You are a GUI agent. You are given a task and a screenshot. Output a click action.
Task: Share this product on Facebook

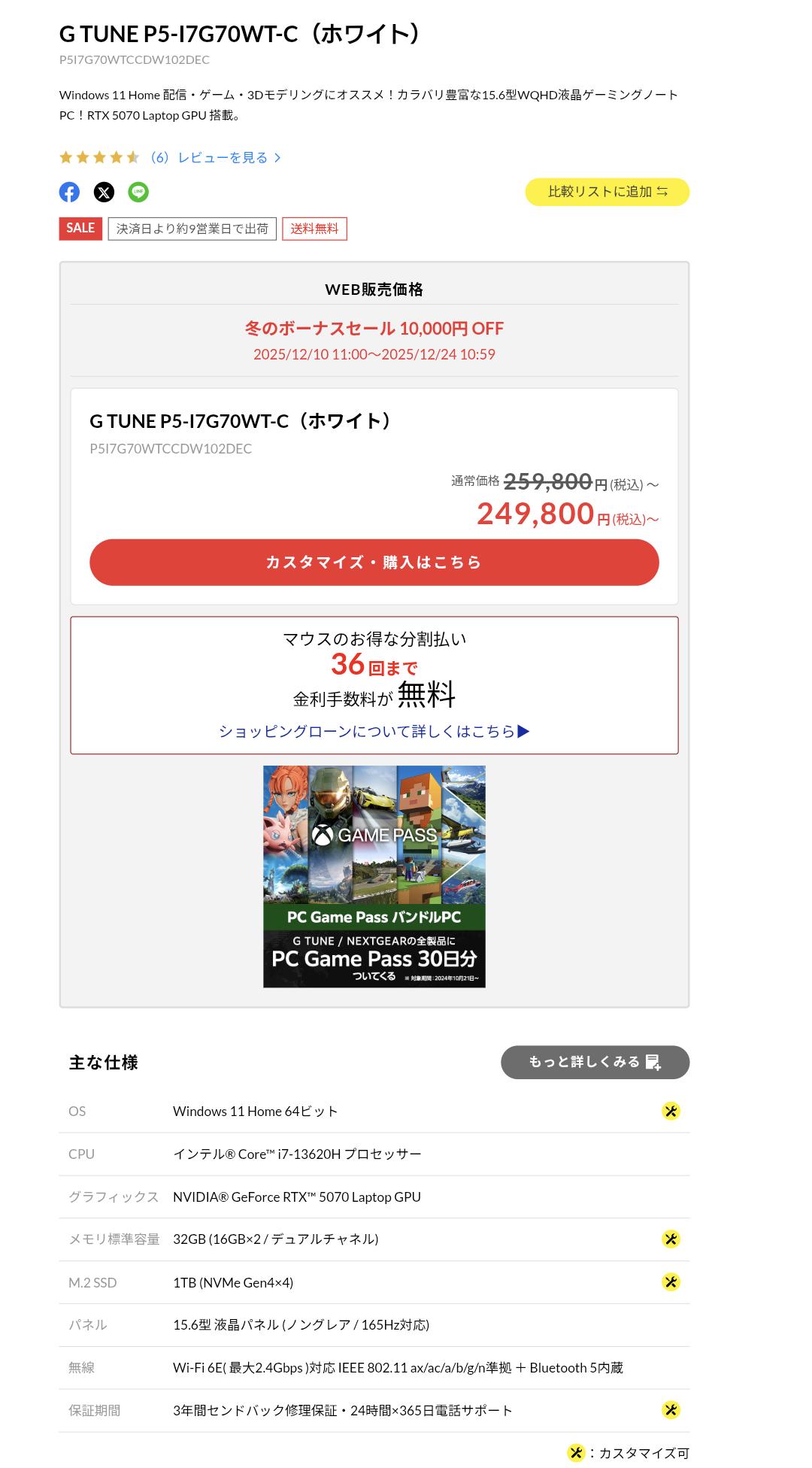pyautogui.click(x=69, y=192)
